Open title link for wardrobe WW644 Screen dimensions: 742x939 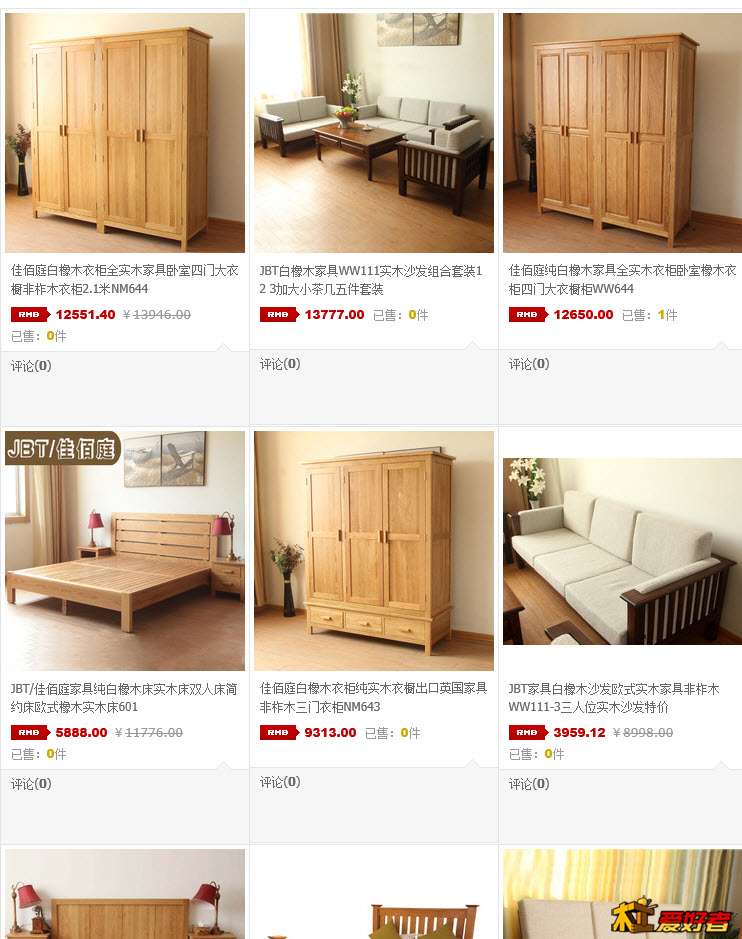point(621,279)
